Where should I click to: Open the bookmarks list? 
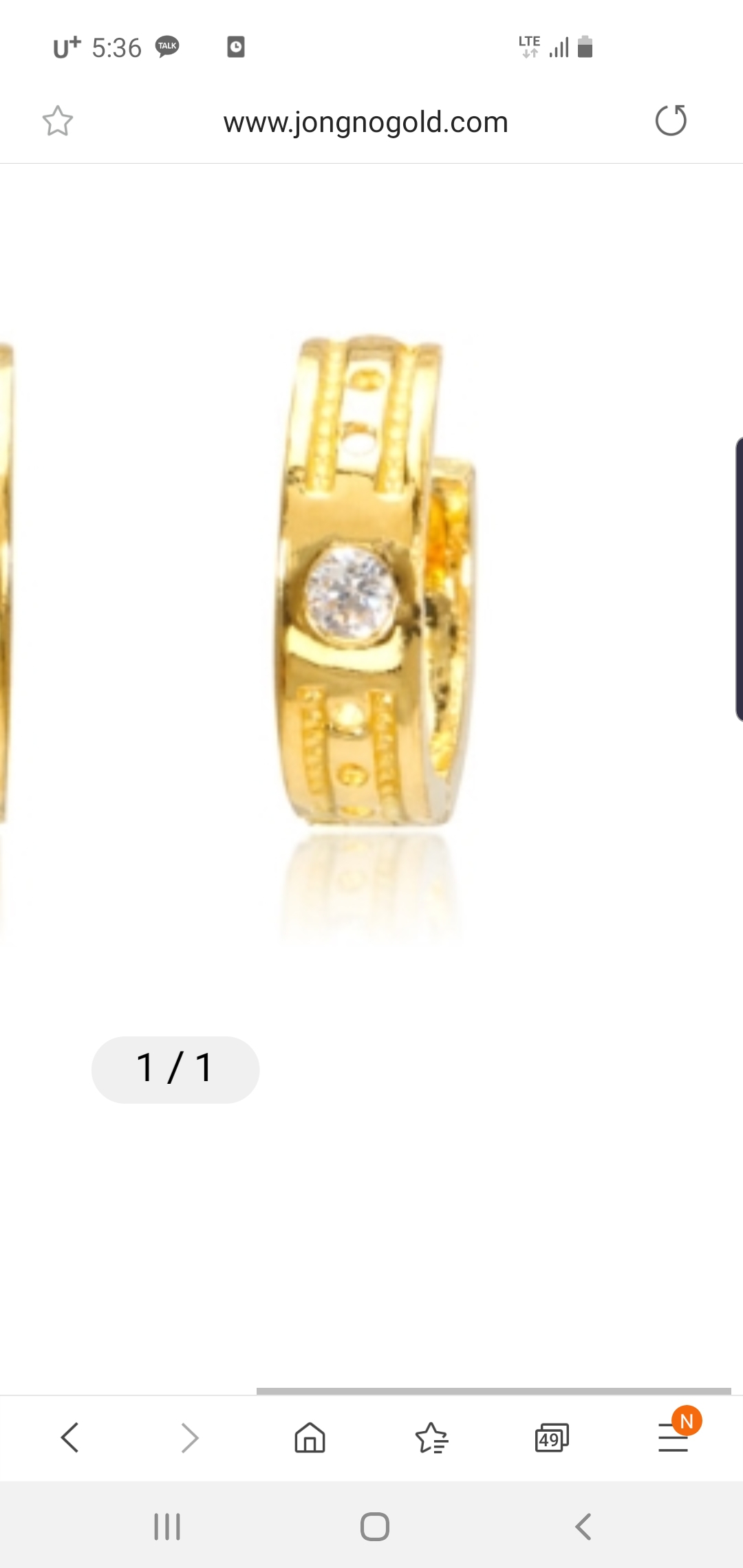coord(431,1437)
